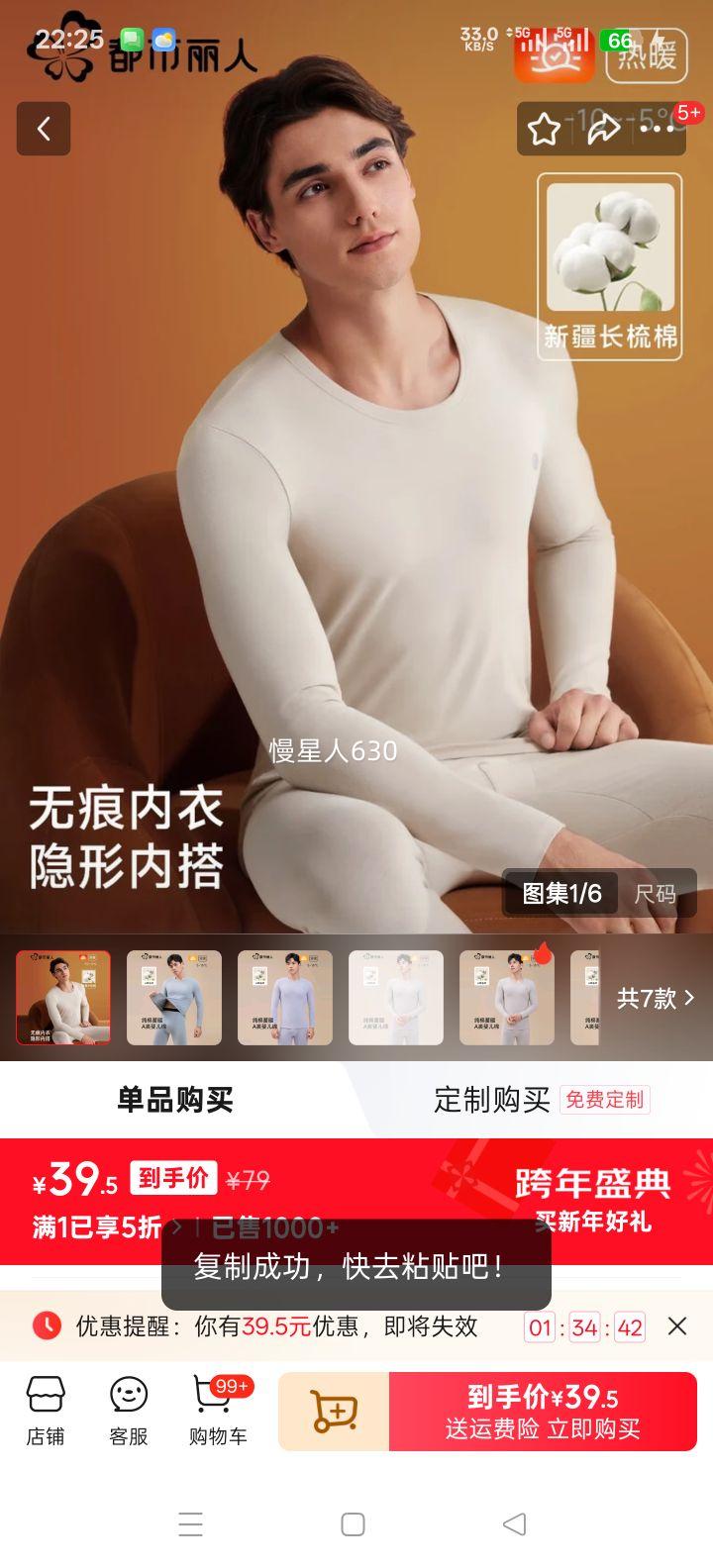Tap the red promo icon beside 热暖
Image resolution: width=713 pixels, height=1568 pixels.
point(556,56)
